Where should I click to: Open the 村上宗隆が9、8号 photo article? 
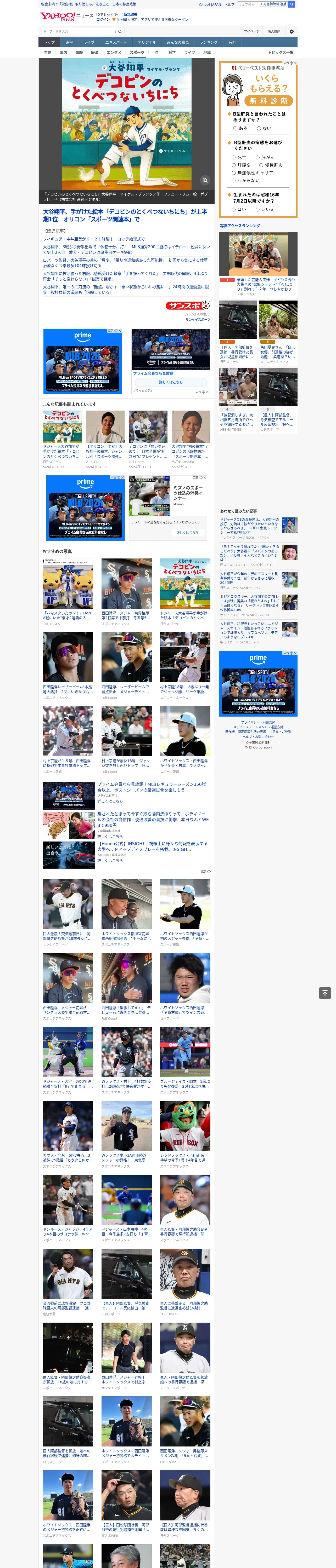[68, 731]
